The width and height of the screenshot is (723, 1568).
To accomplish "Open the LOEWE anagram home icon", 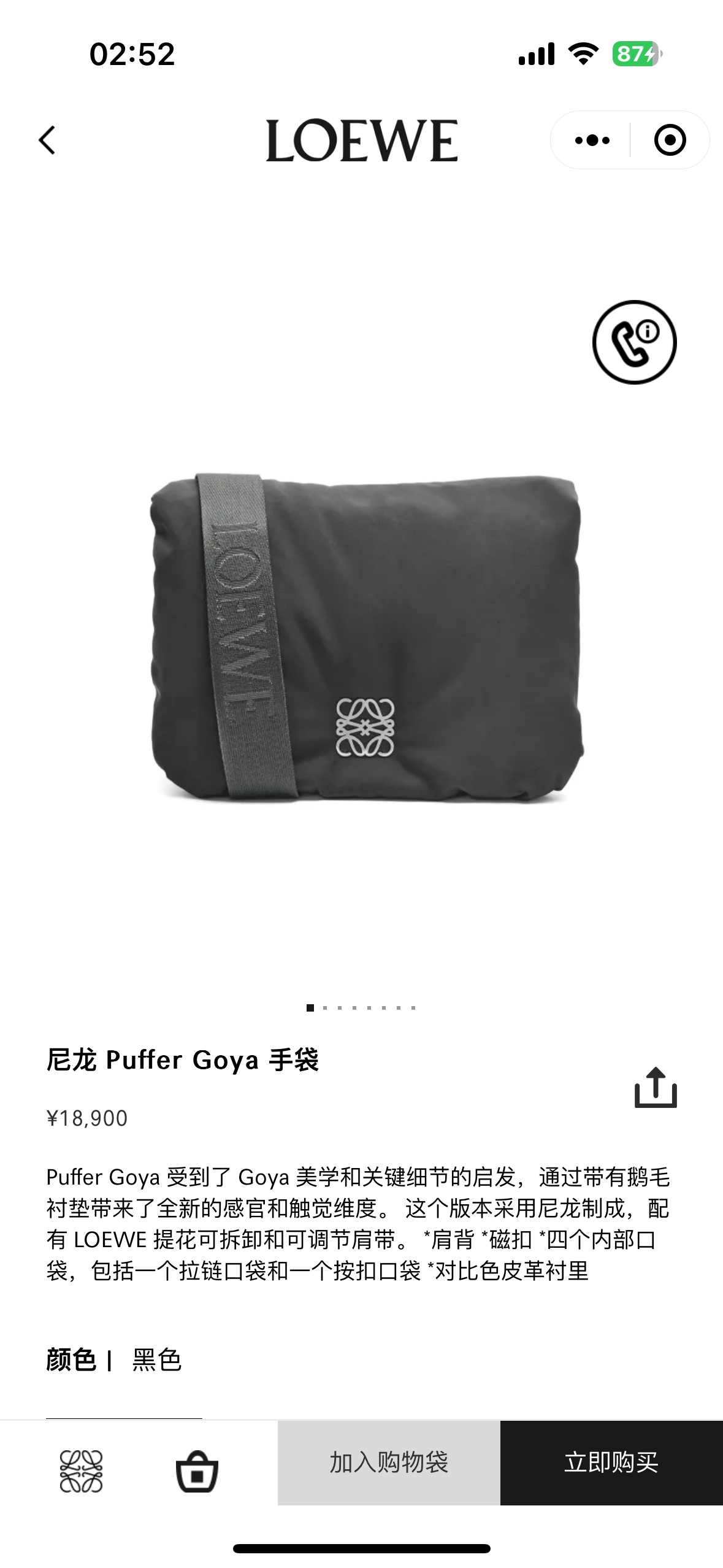I will coord(81,1471).
